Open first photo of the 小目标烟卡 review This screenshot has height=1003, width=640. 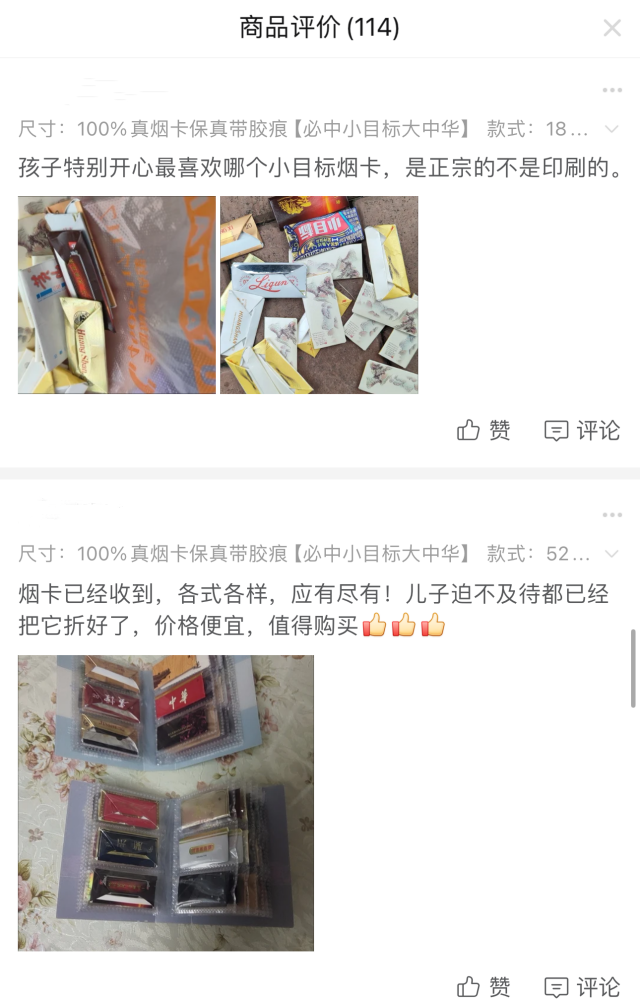[116, 295]
